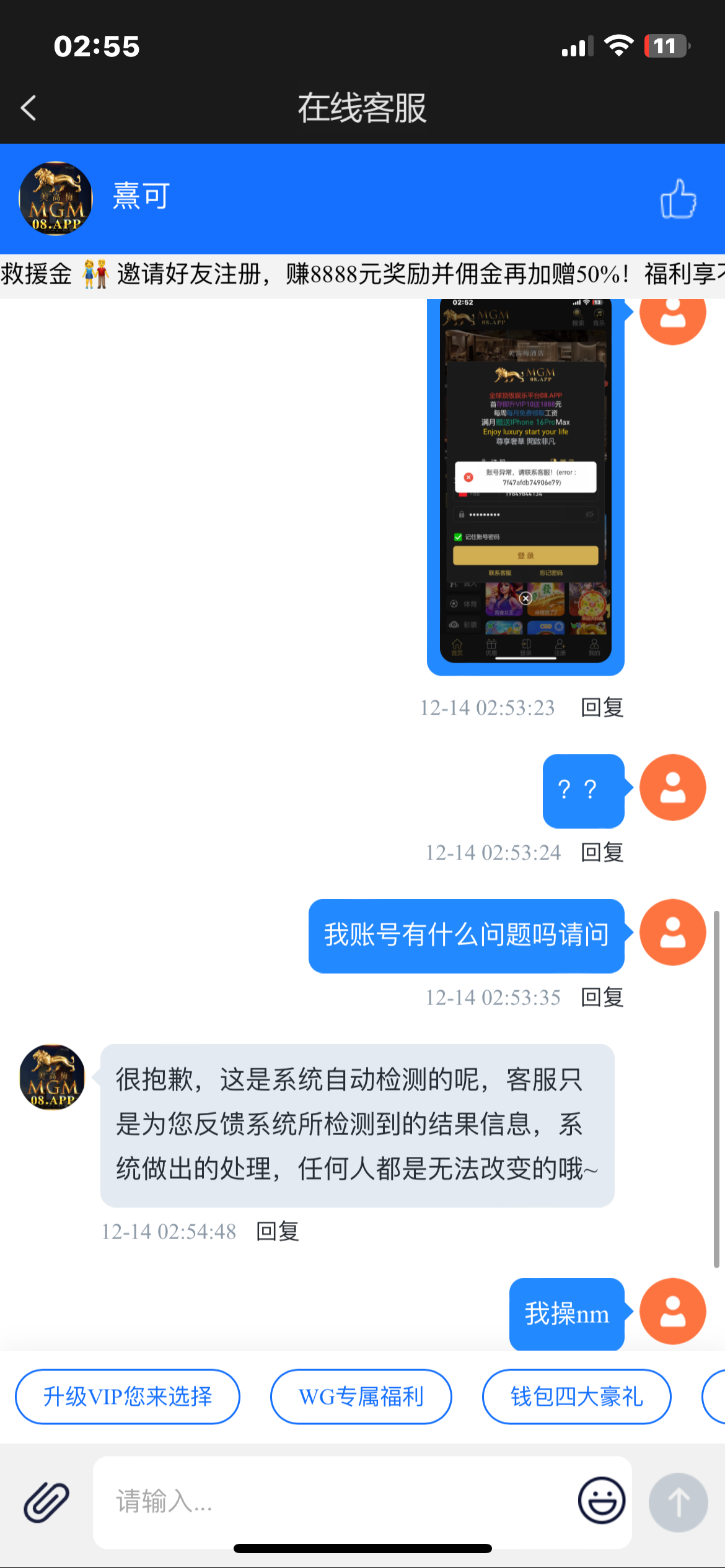Reply to the 02:53:35 message
This screenshot has height=1568, width=725.
[602, 997]
